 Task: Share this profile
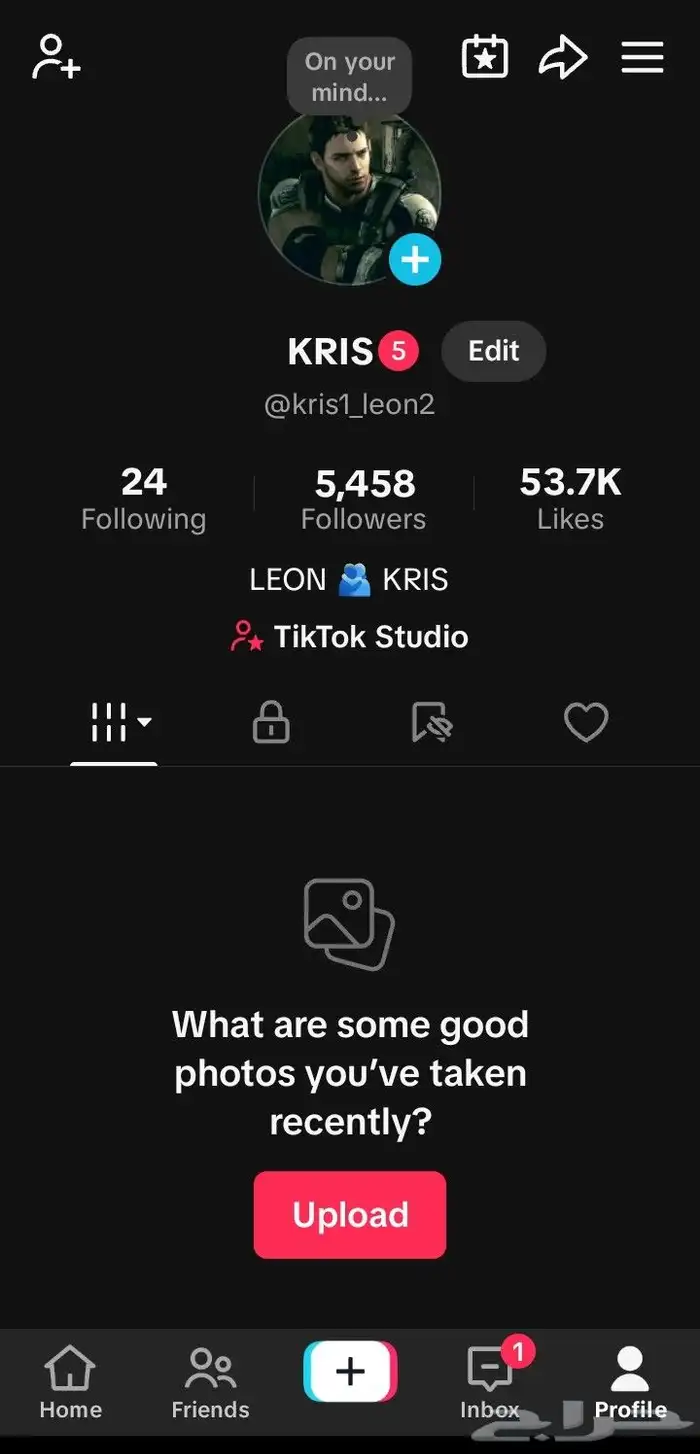point(563,57)
